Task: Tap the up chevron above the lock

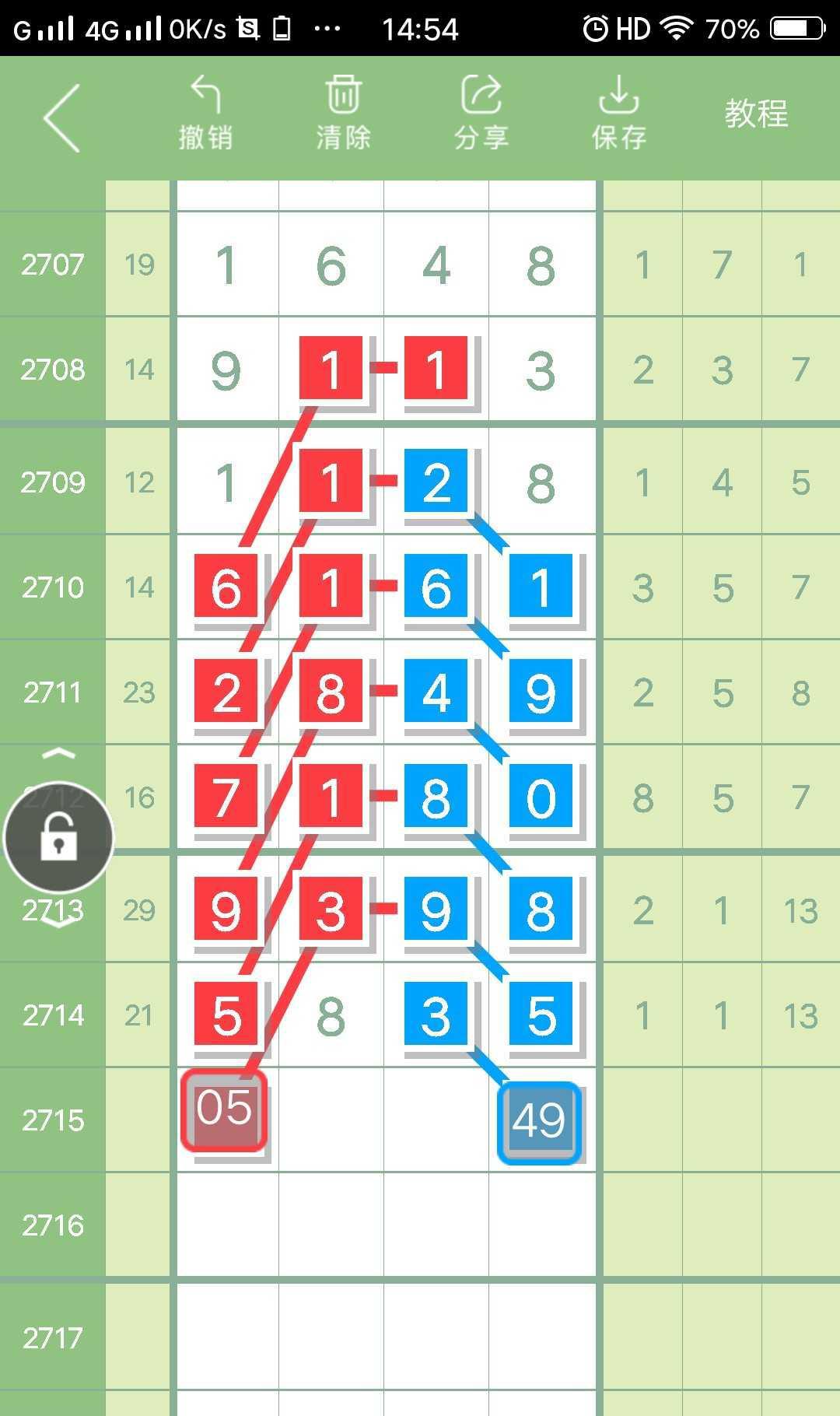Action: coord(59,754)
